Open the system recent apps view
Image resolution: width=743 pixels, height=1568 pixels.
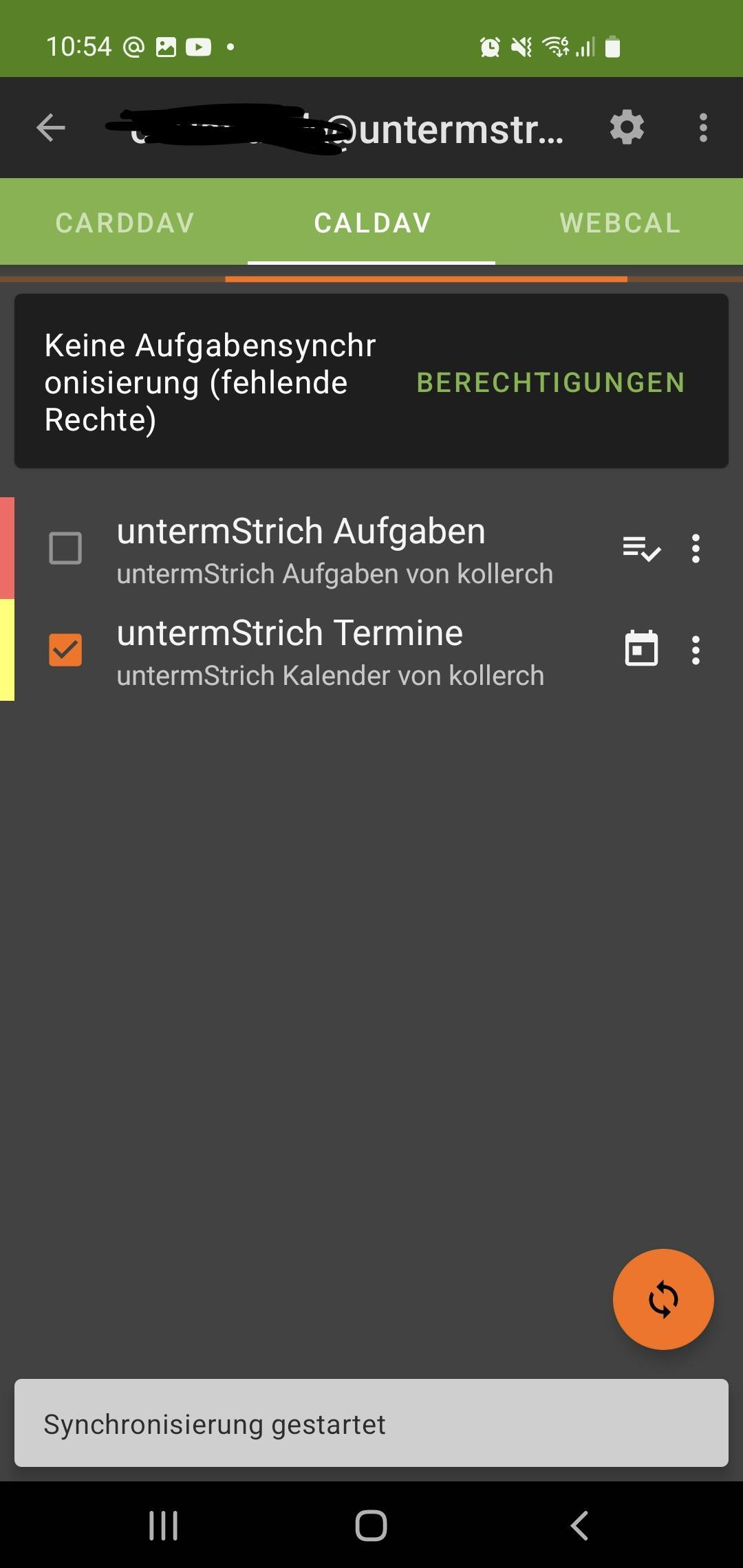(x=164, y=1525)
